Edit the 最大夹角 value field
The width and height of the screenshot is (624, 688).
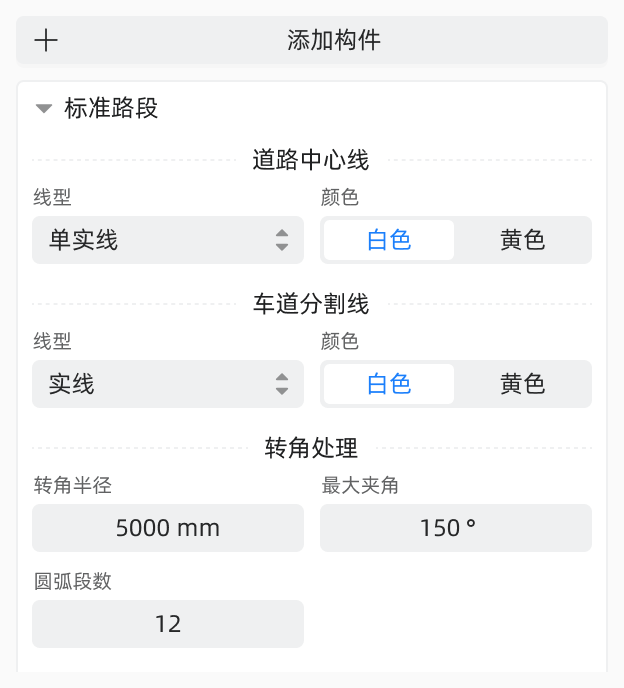tap(456, 528)
